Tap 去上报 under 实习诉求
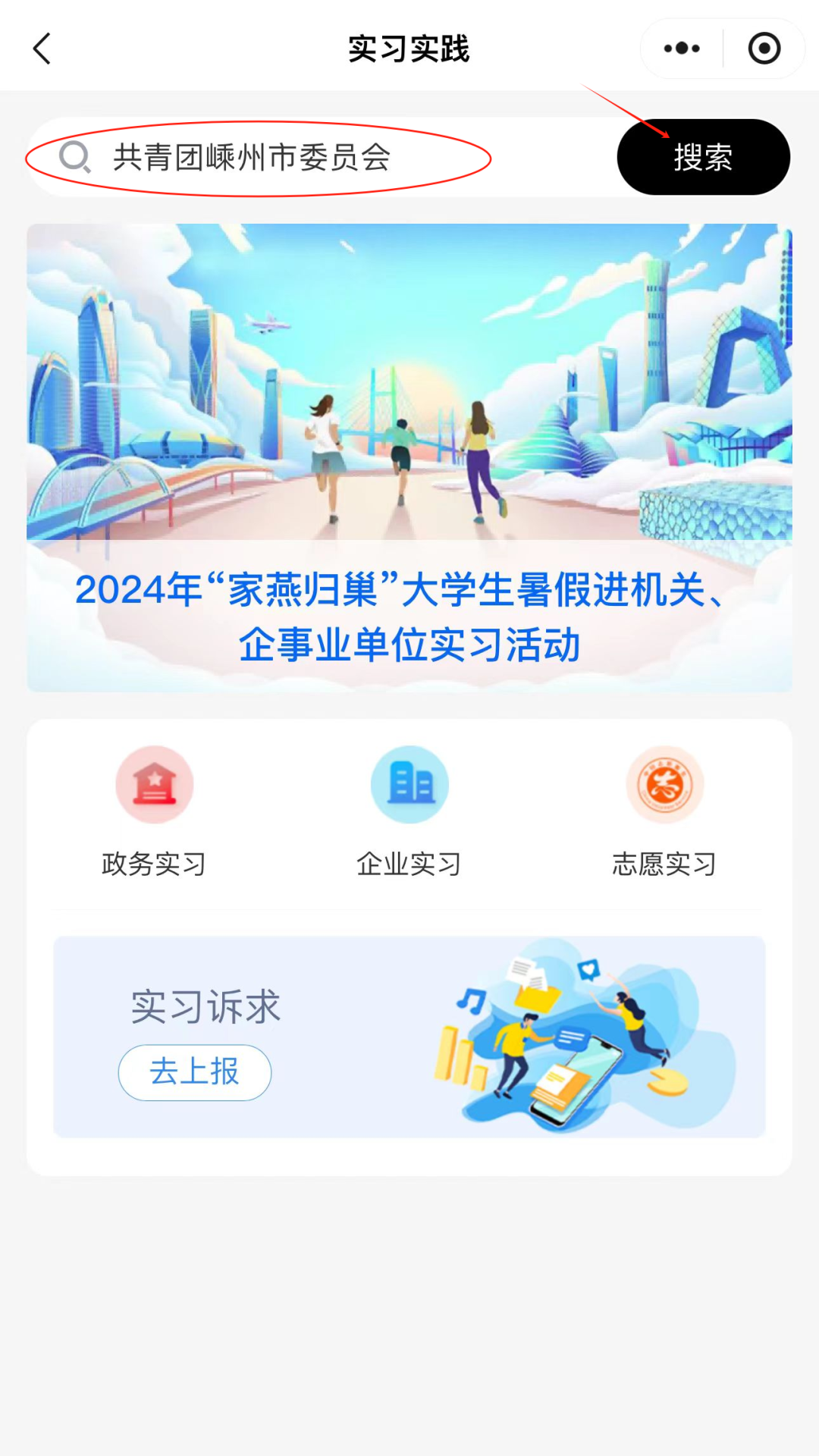819x1456 pixels. (x=195, y=1072)
